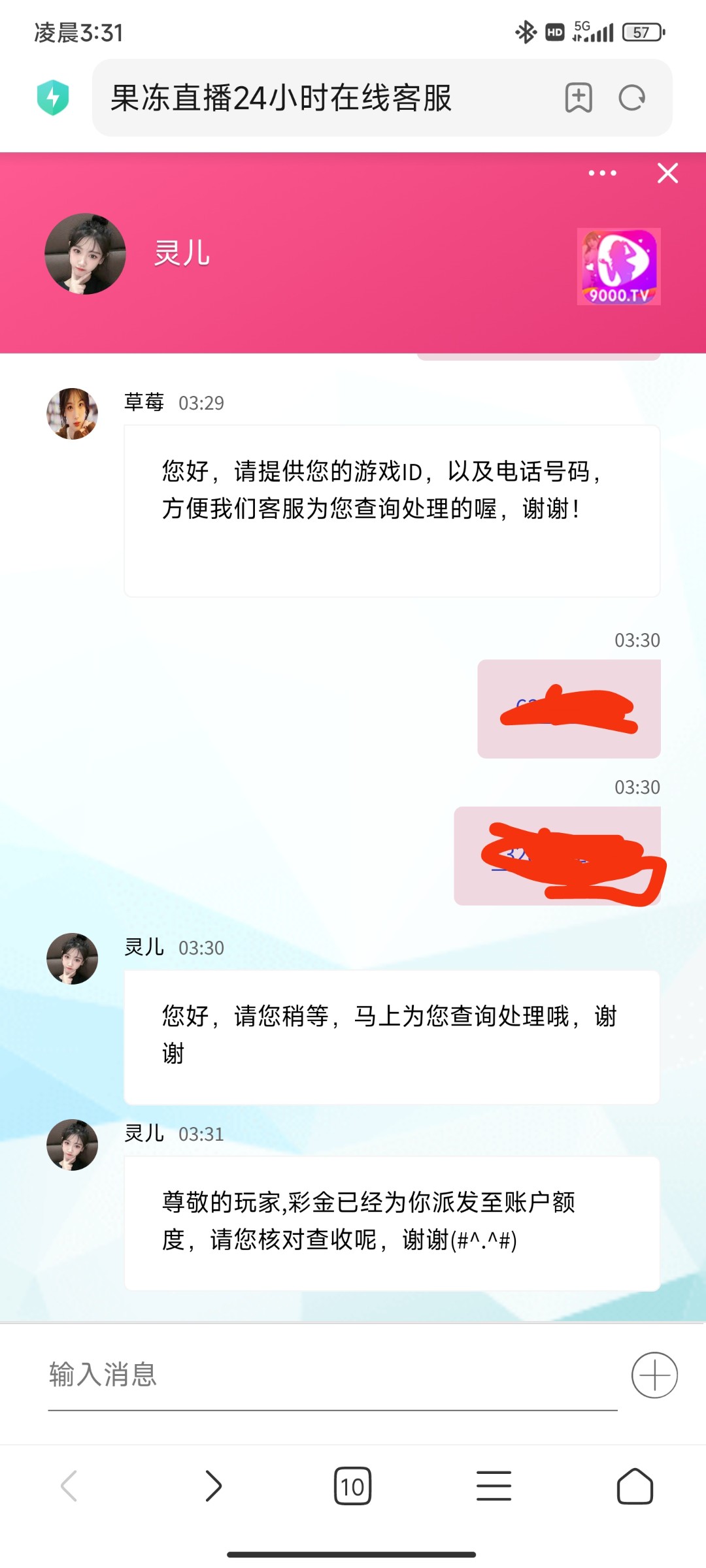Open the browser hamburger menu
The height and width of the screenshot is (1568, 706).
tap(494, 1486)
